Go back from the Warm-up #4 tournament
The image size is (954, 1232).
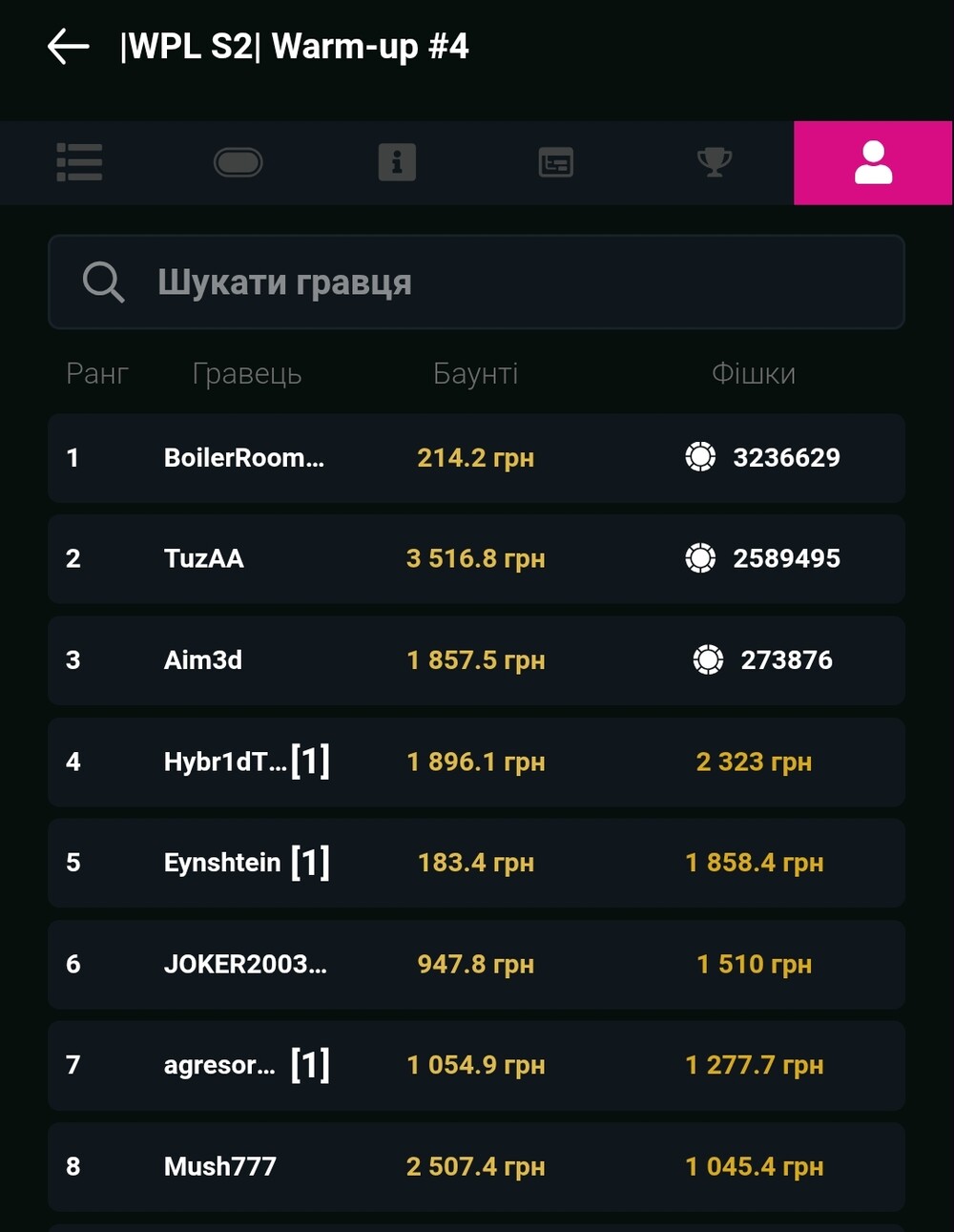pos(69,47)
